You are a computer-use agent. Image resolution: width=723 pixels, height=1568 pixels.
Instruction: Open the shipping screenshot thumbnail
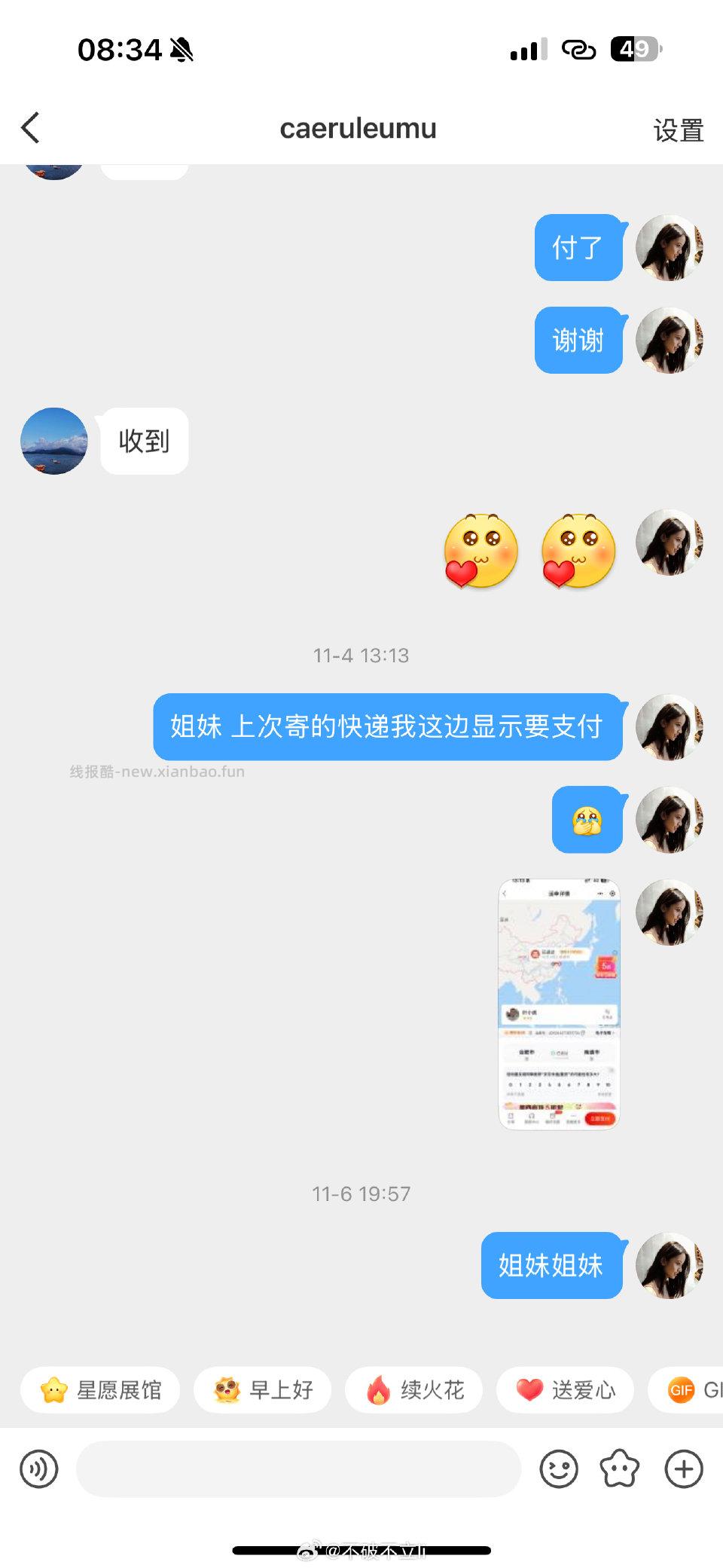click(558, 1002)
